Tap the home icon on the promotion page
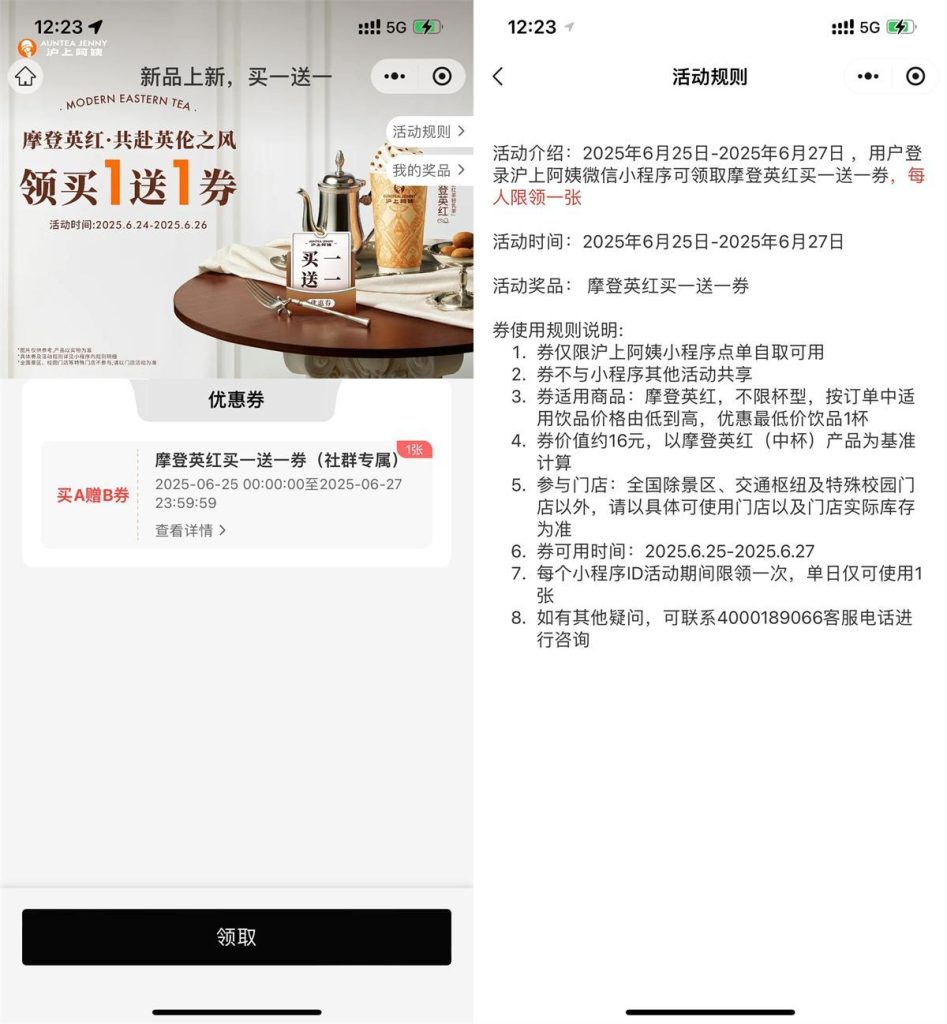Image resolution: width=947 pixels, height=1024 pixels. pos(25,77)
